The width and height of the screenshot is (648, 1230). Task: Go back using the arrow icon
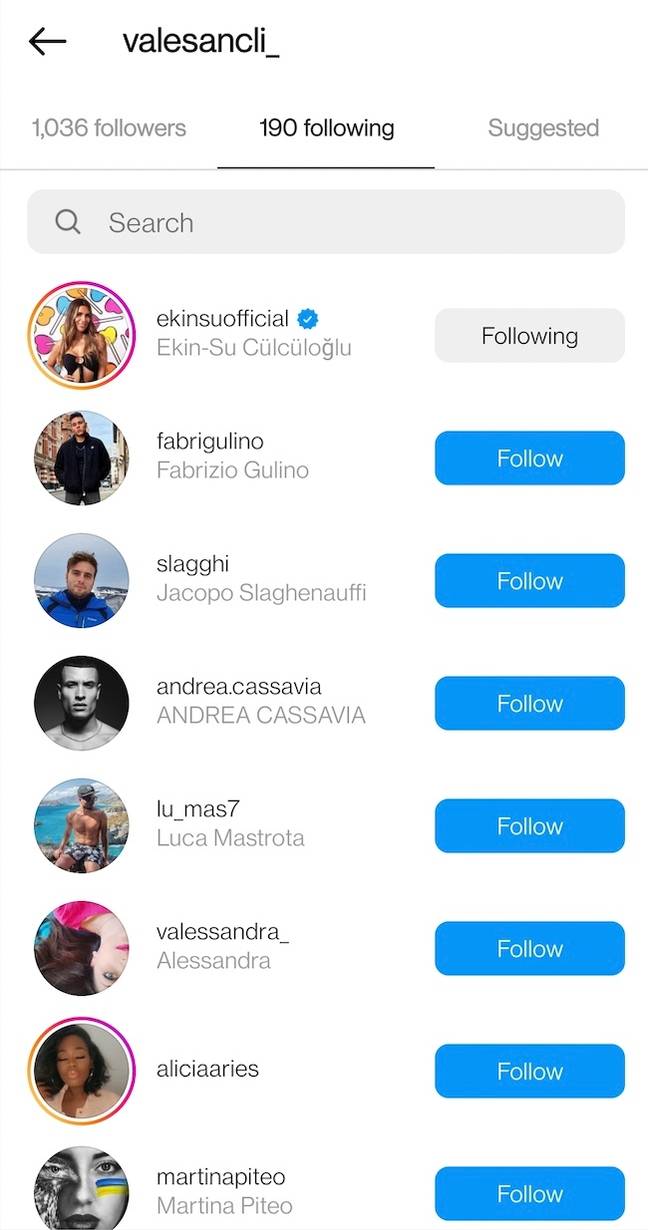point(47,41)
